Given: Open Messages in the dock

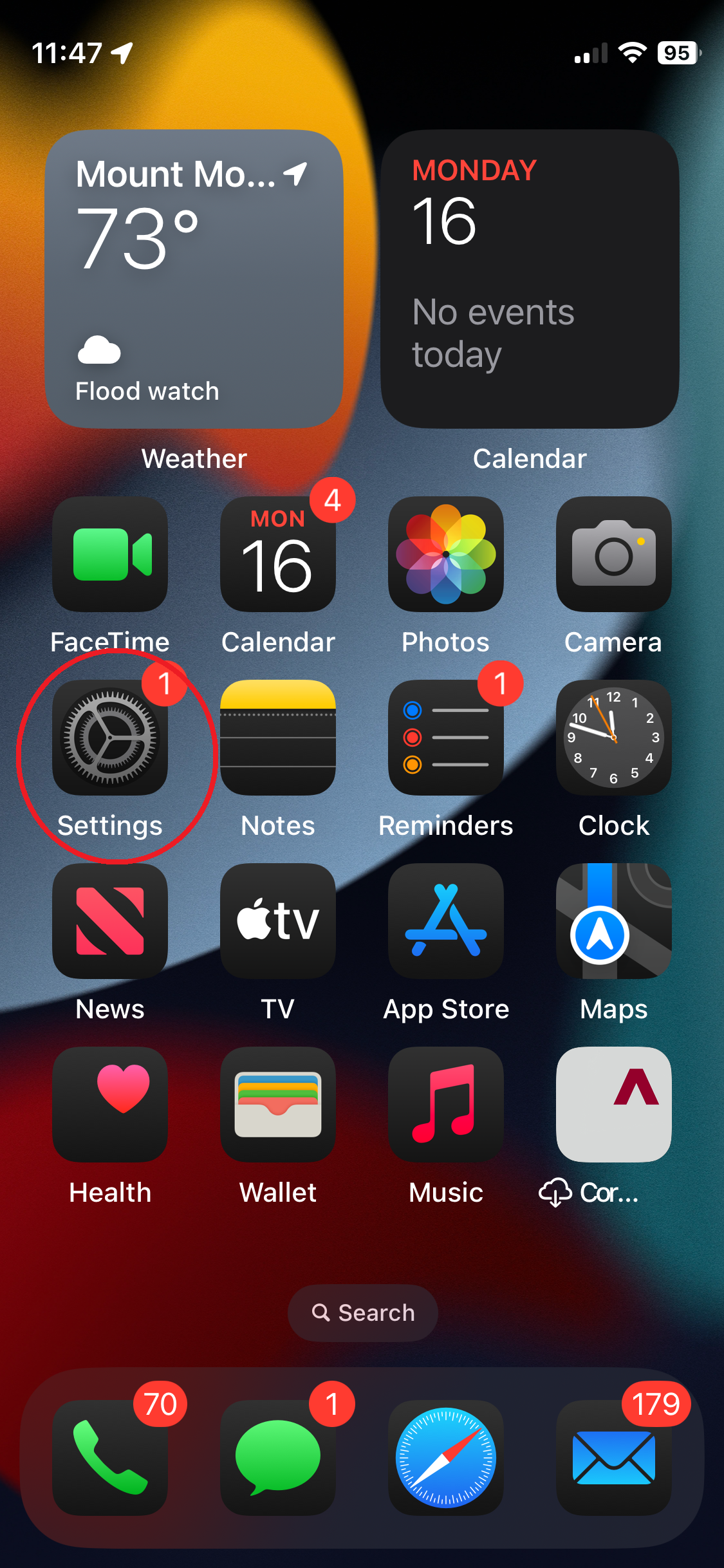Looking at the screenshot, I should pos(278,1457).
